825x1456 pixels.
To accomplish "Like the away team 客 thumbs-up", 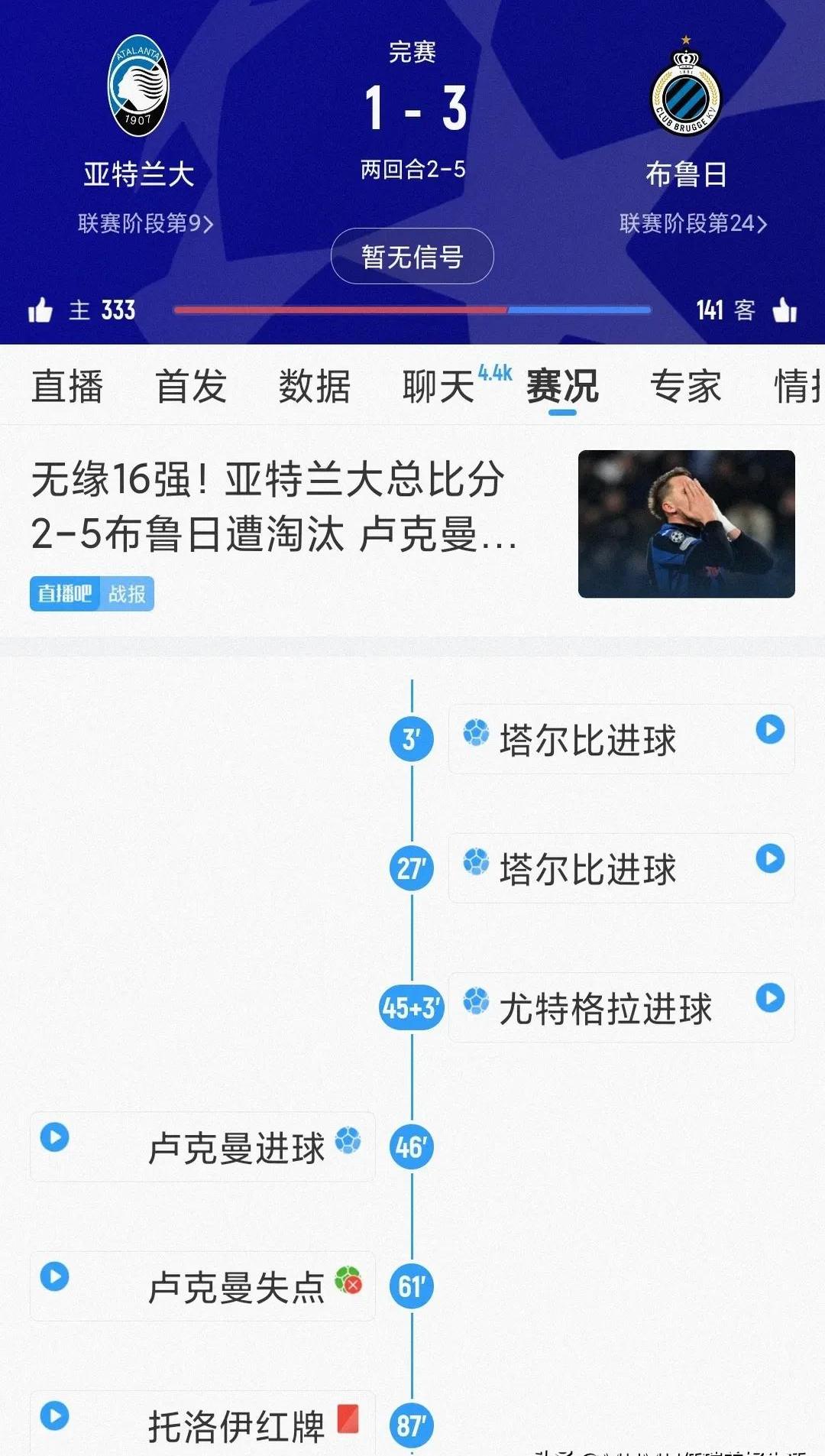I will click(785, 310).
